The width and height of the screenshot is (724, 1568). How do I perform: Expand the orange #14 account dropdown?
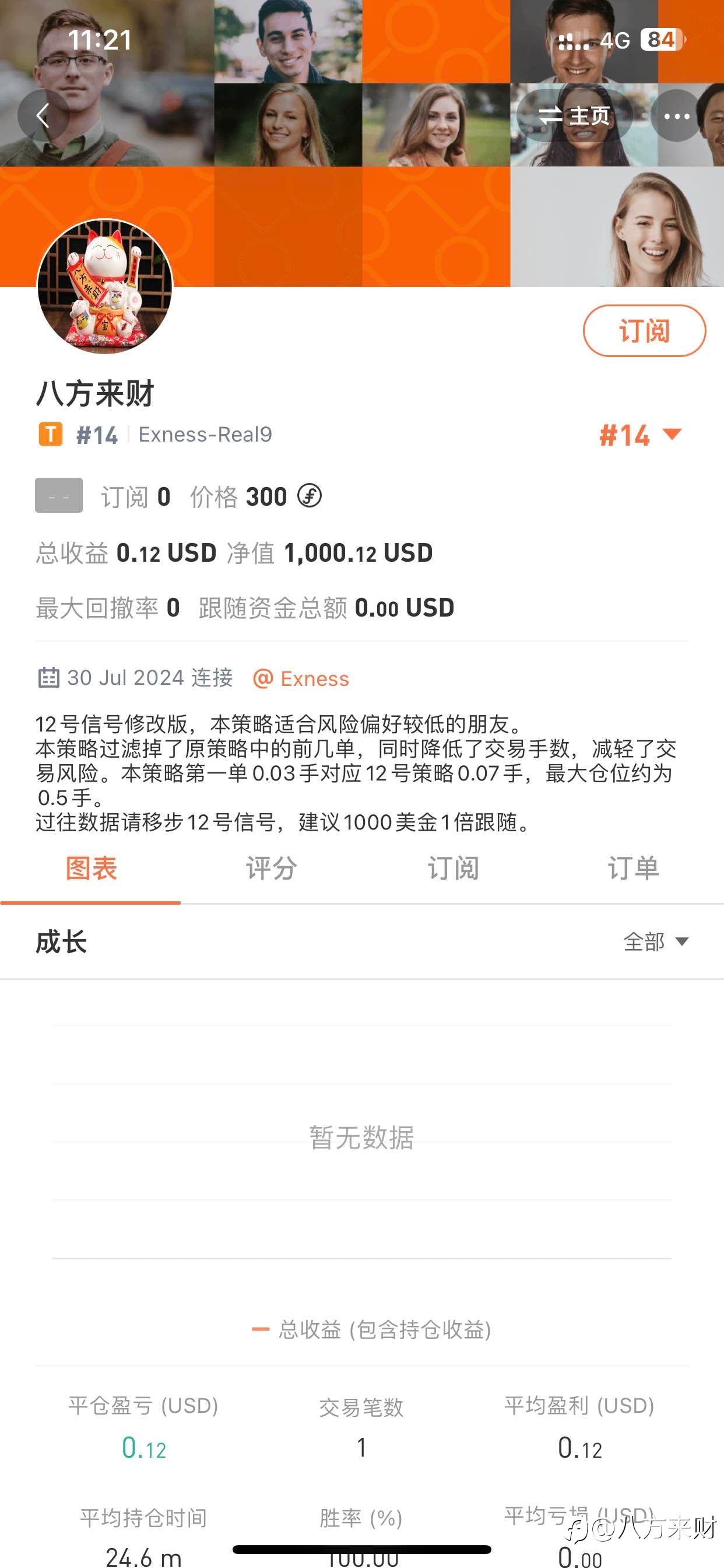(640, 435)
